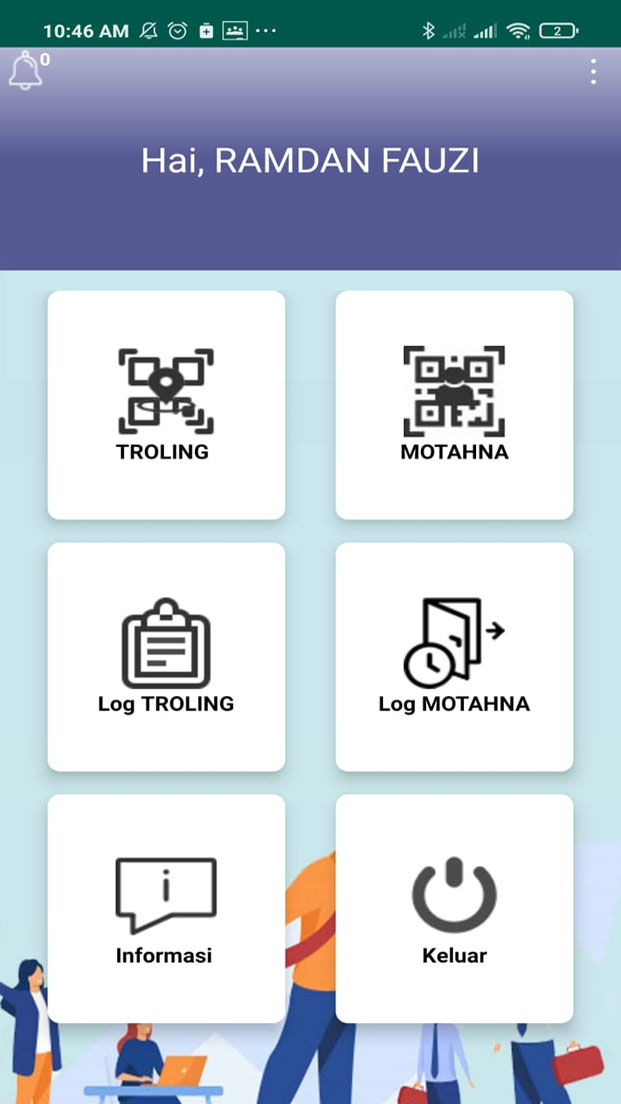Tap Keluar to log out
Viewport: 621px width, 1104px height.
pyautogui.click(x=454, y=909)
